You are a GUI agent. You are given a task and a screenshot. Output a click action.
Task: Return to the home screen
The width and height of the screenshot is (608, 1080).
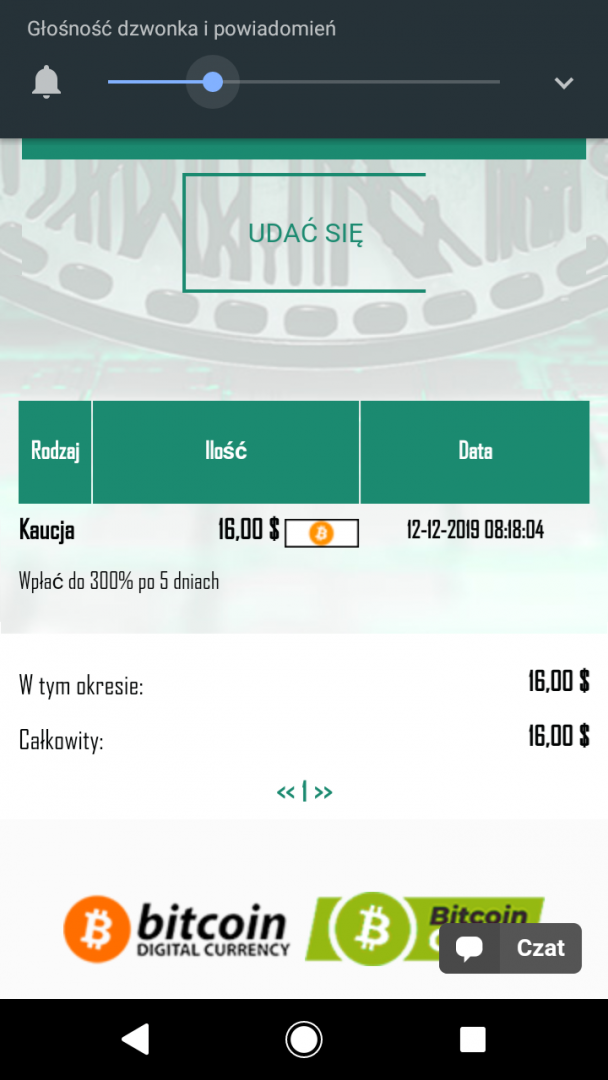[x=304, y=1039]
